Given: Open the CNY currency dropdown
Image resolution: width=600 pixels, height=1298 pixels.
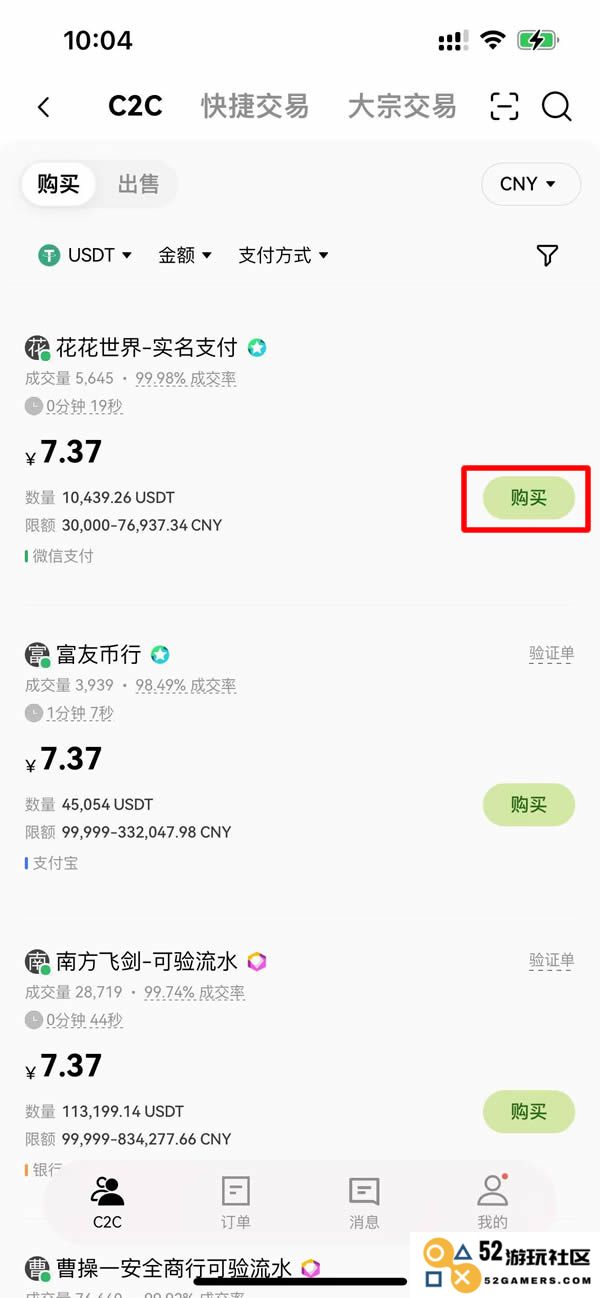Looking at the screenshot, I should pyautogui.click(x=530, y=184).
